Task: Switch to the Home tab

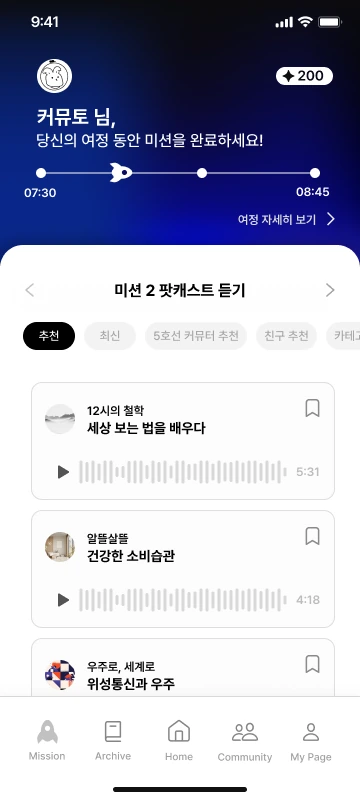Action: [x=179, y=741]
